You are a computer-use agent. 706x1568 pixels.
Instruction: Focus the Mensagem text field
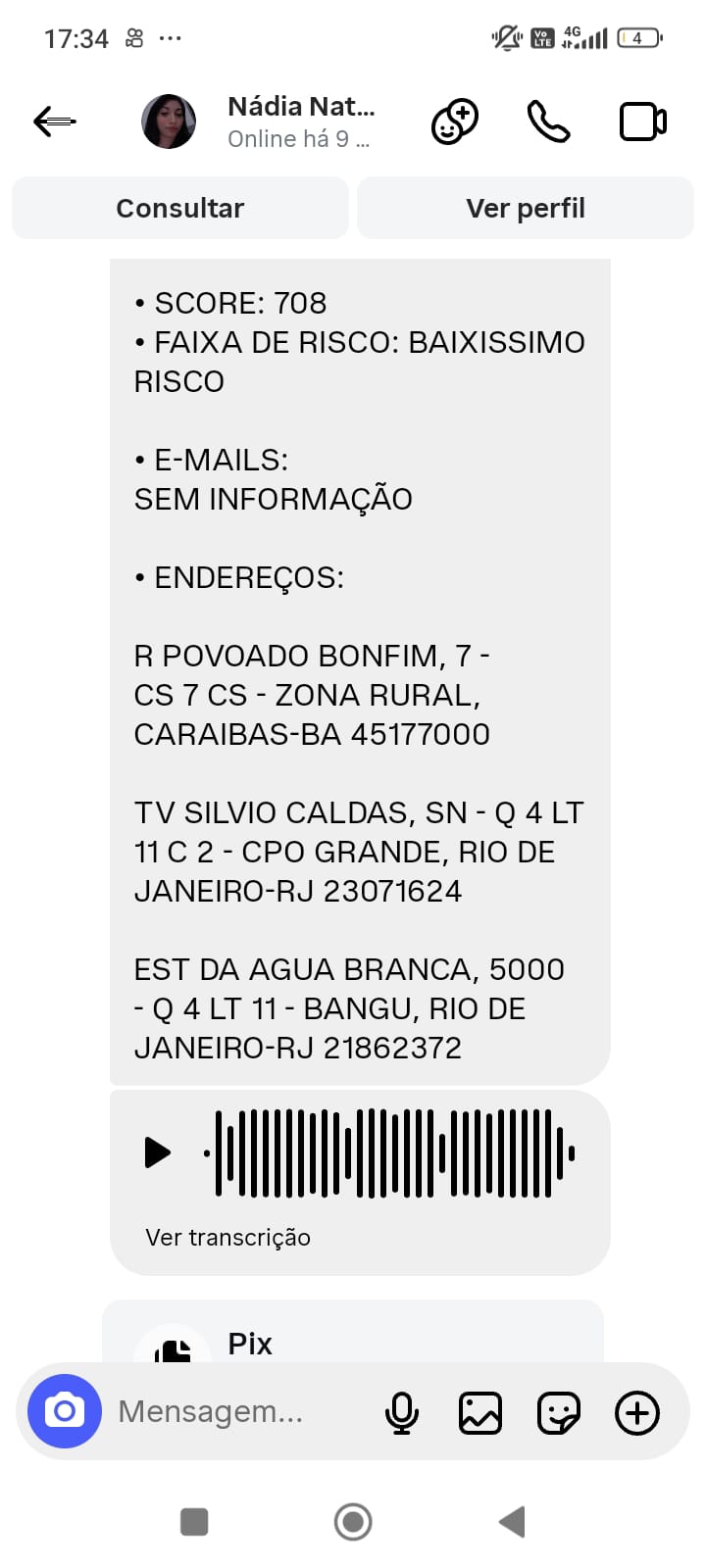click(235, 1411)
